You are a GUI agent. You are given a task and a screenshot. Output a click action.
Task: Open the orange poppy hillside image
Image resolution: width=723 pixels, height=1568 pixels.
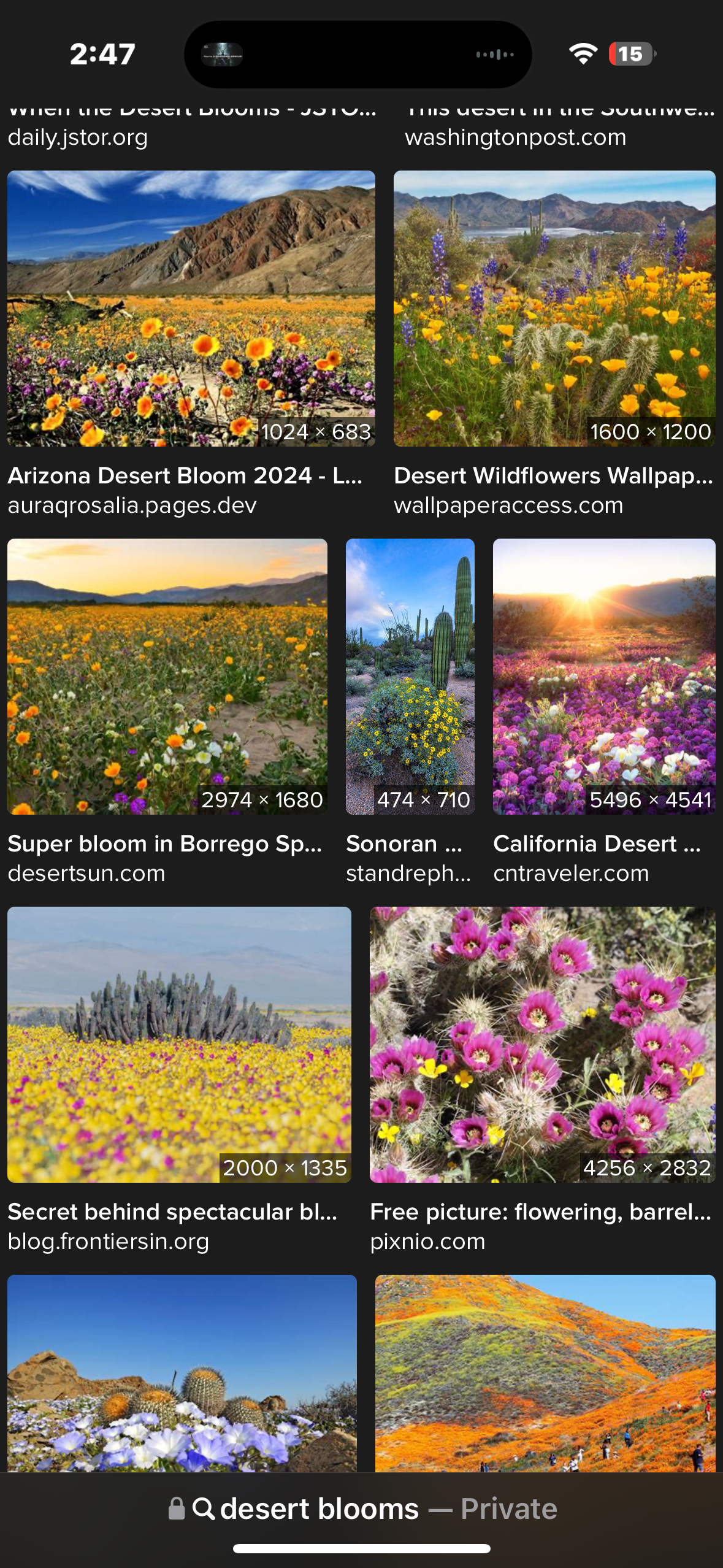click(x=545, y=1373)
